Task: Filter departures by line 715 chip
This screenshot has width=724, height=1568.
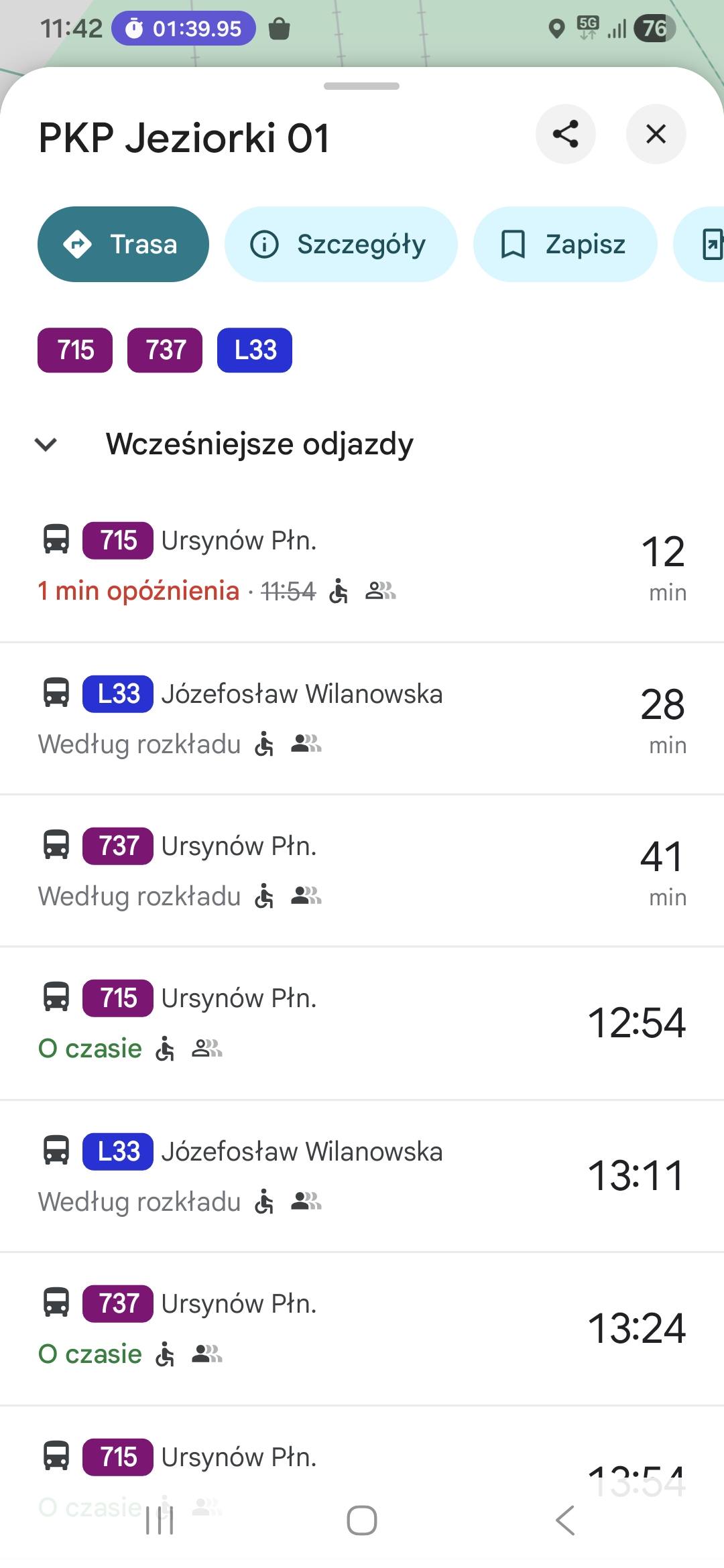Action: point(75,350)
